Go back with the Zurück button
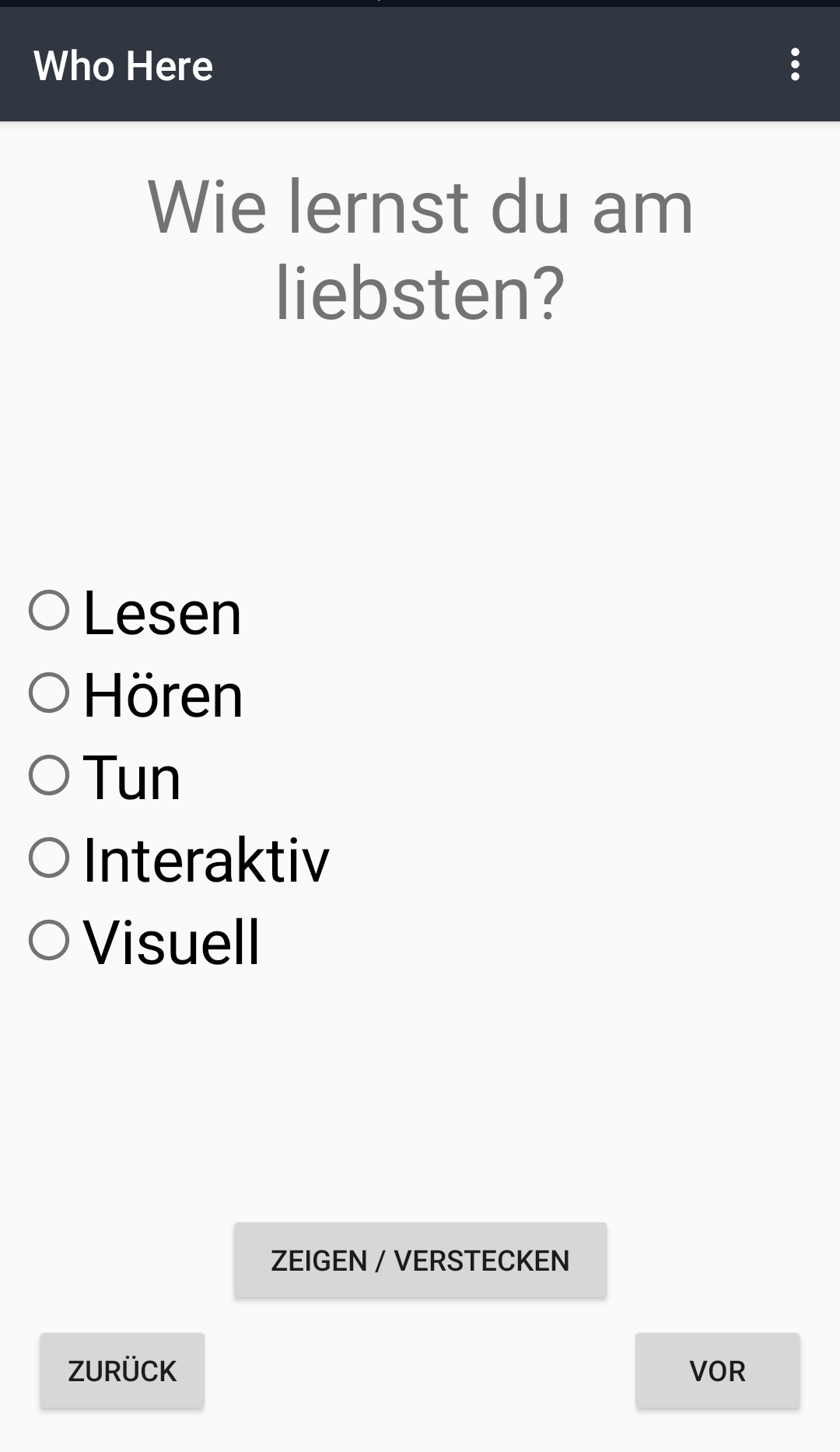 (122, 1370)
